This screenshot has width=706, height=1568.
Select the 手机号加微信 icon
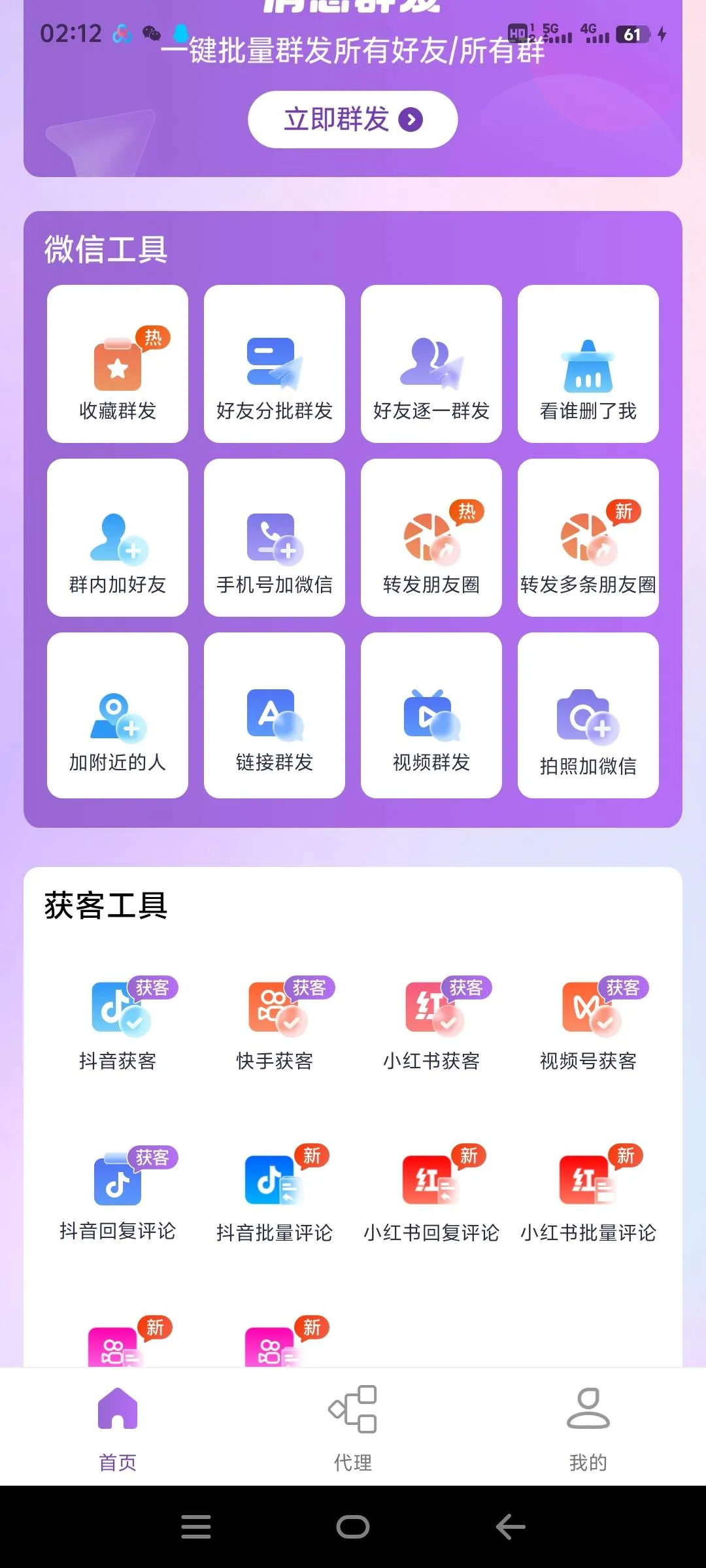pos(274,538)
